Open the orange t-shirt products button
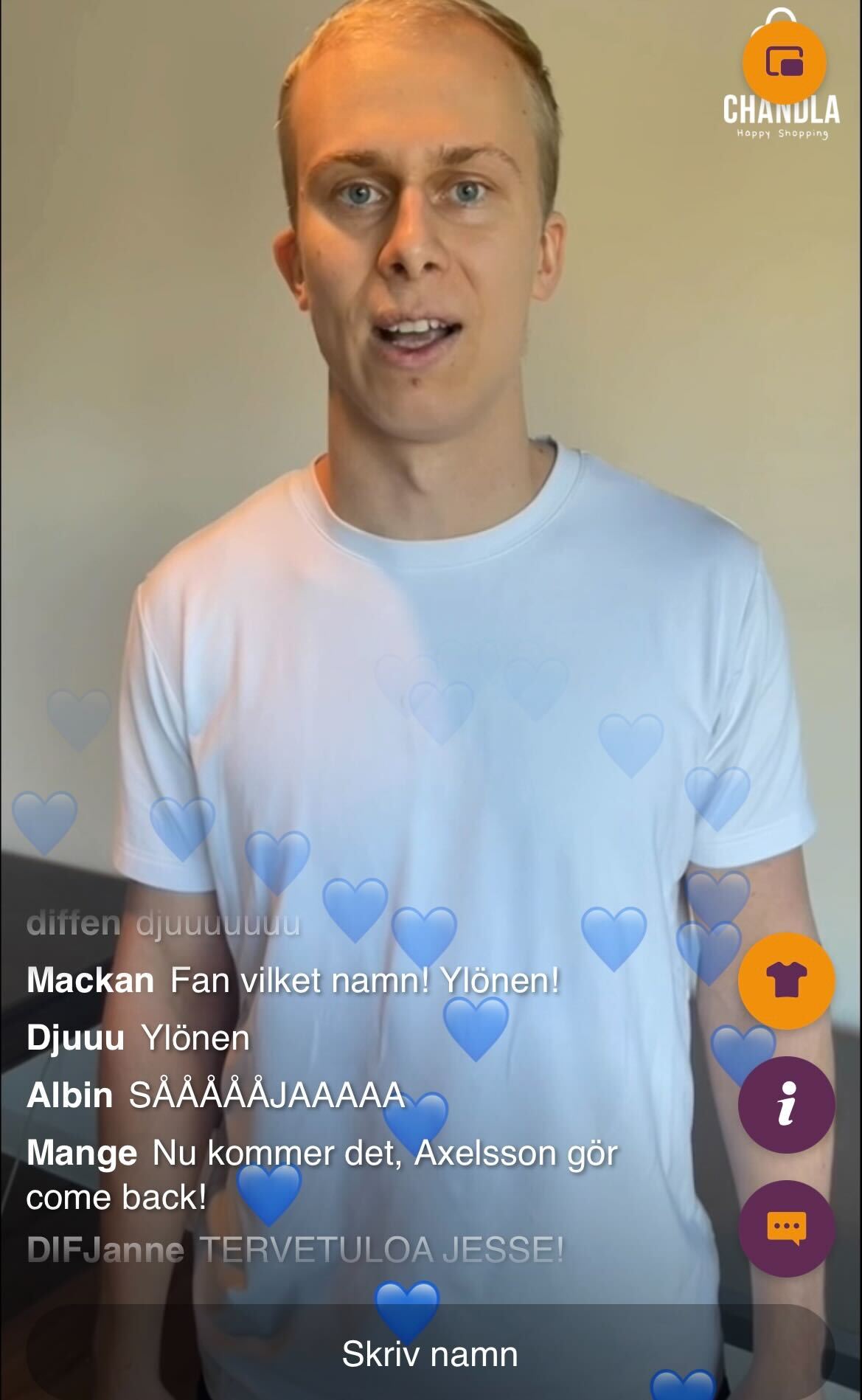Screen dimensions: 862x1400 (787, 982)
